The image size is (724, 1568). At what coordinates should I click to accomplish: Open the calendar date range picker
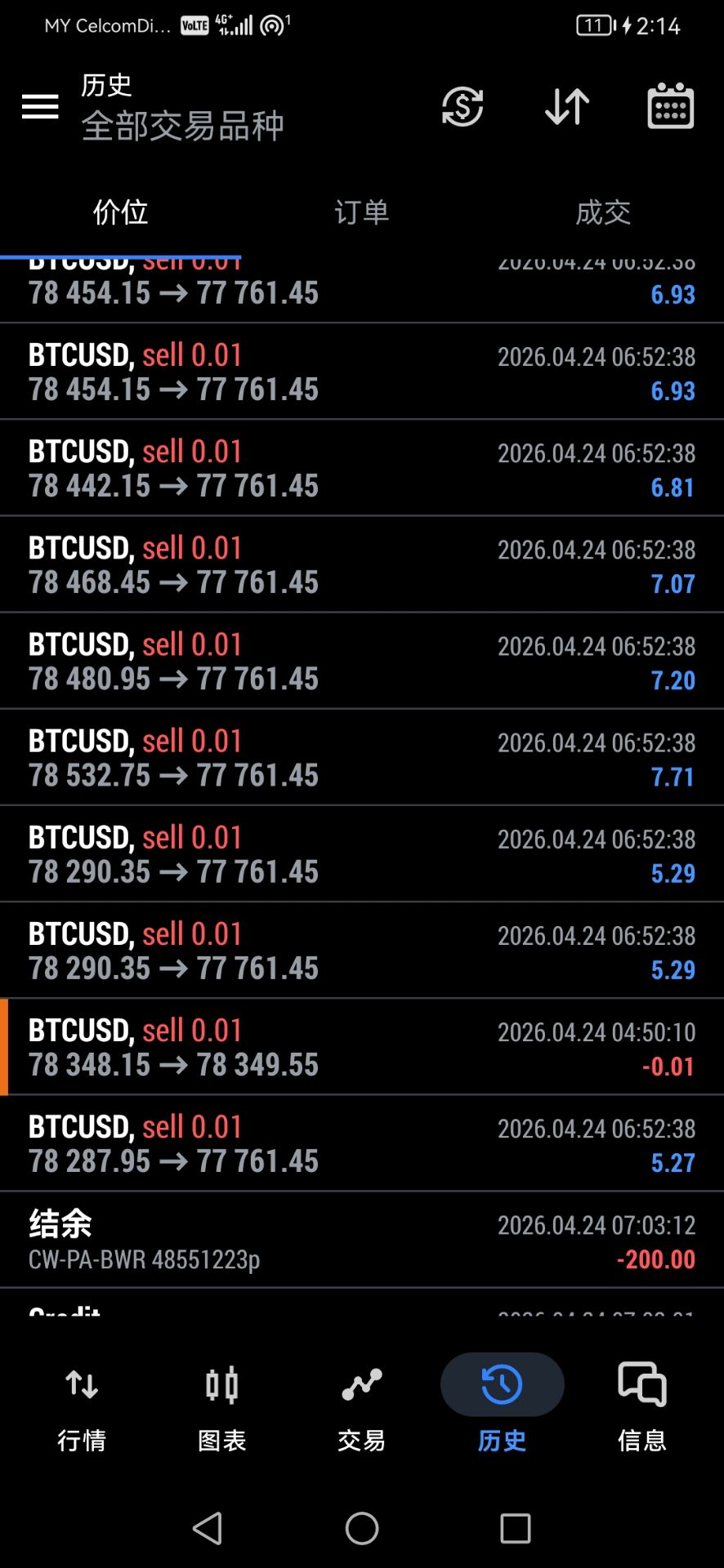point(671,106)
